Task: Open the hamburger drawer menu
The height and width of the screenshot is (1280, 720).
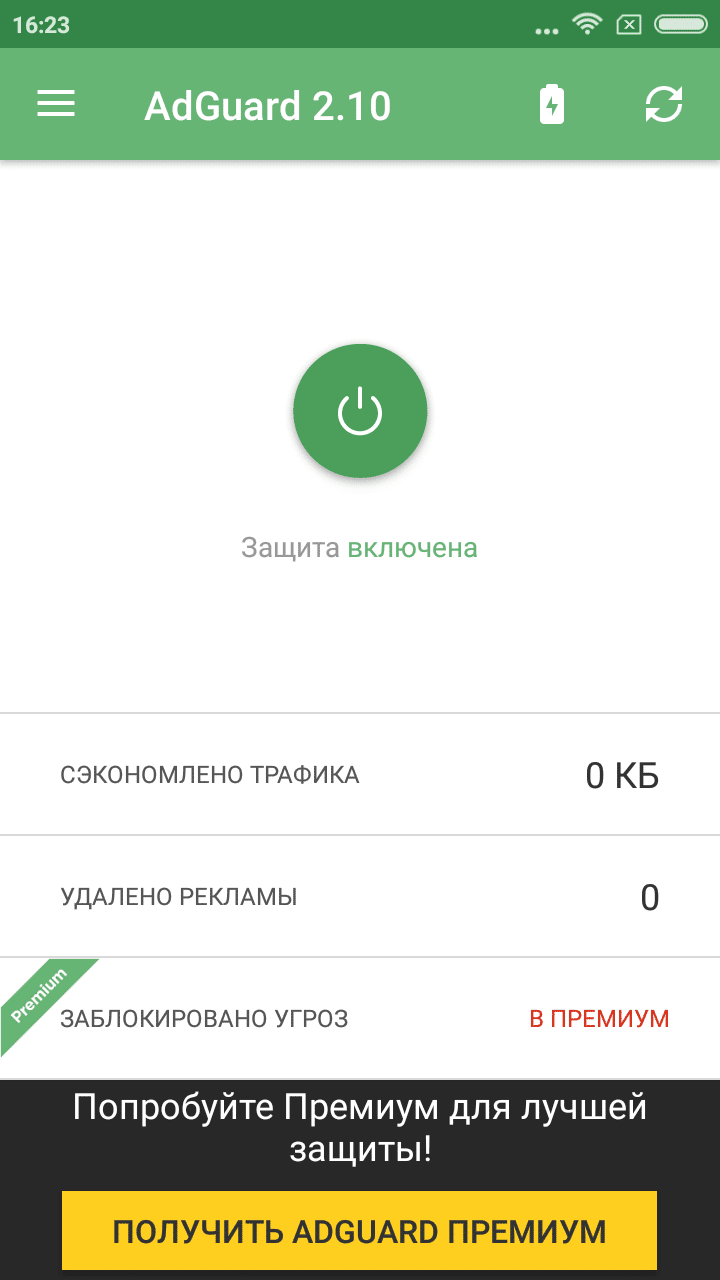Action: pyautogui.click(x=56, y=104)
